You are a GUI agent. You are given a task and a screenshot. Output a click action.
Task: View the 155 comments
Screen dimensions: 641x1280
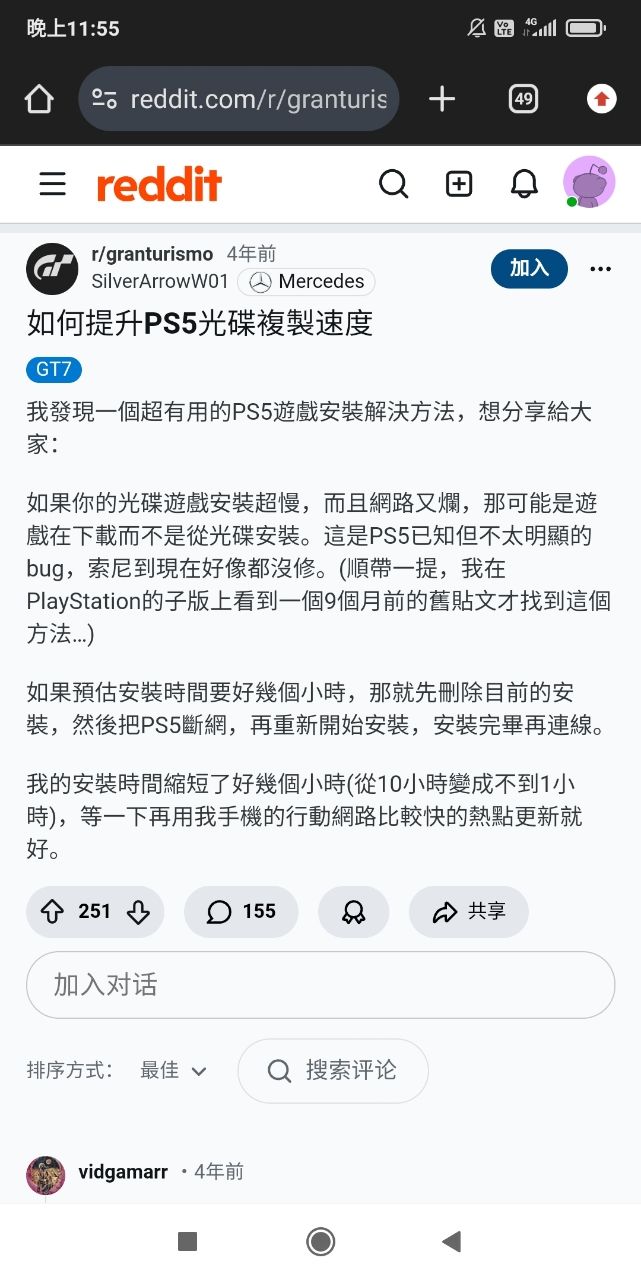tap(241, 911)
